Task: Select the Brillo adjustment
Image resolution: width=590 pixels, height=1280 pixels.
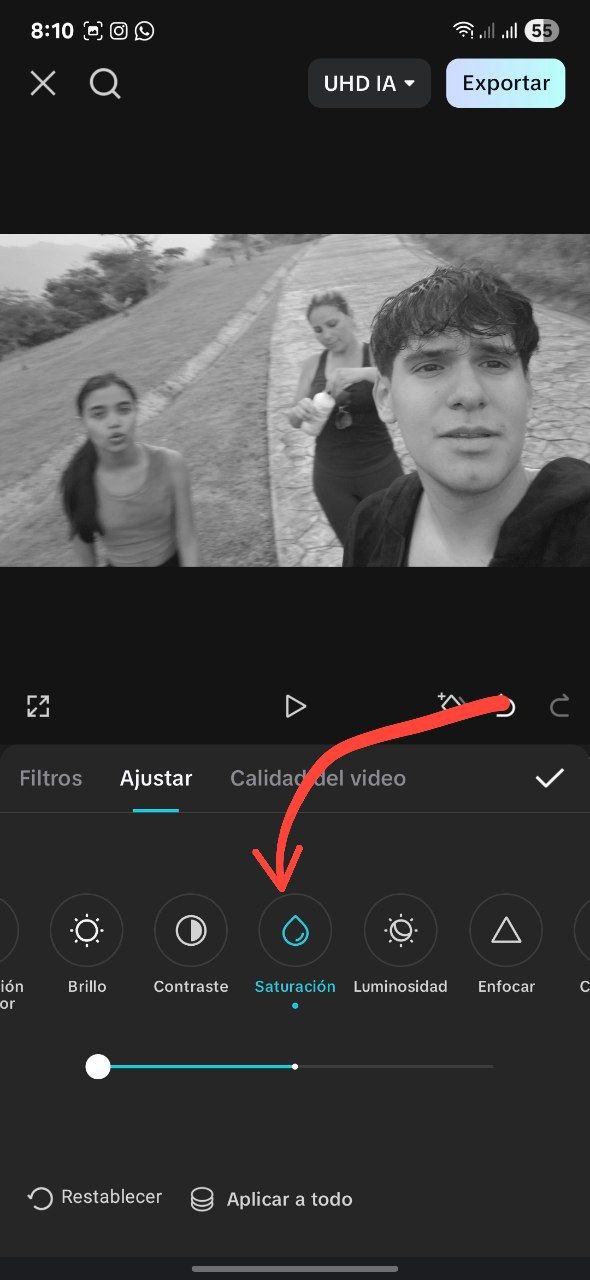Action: (86, 944)
